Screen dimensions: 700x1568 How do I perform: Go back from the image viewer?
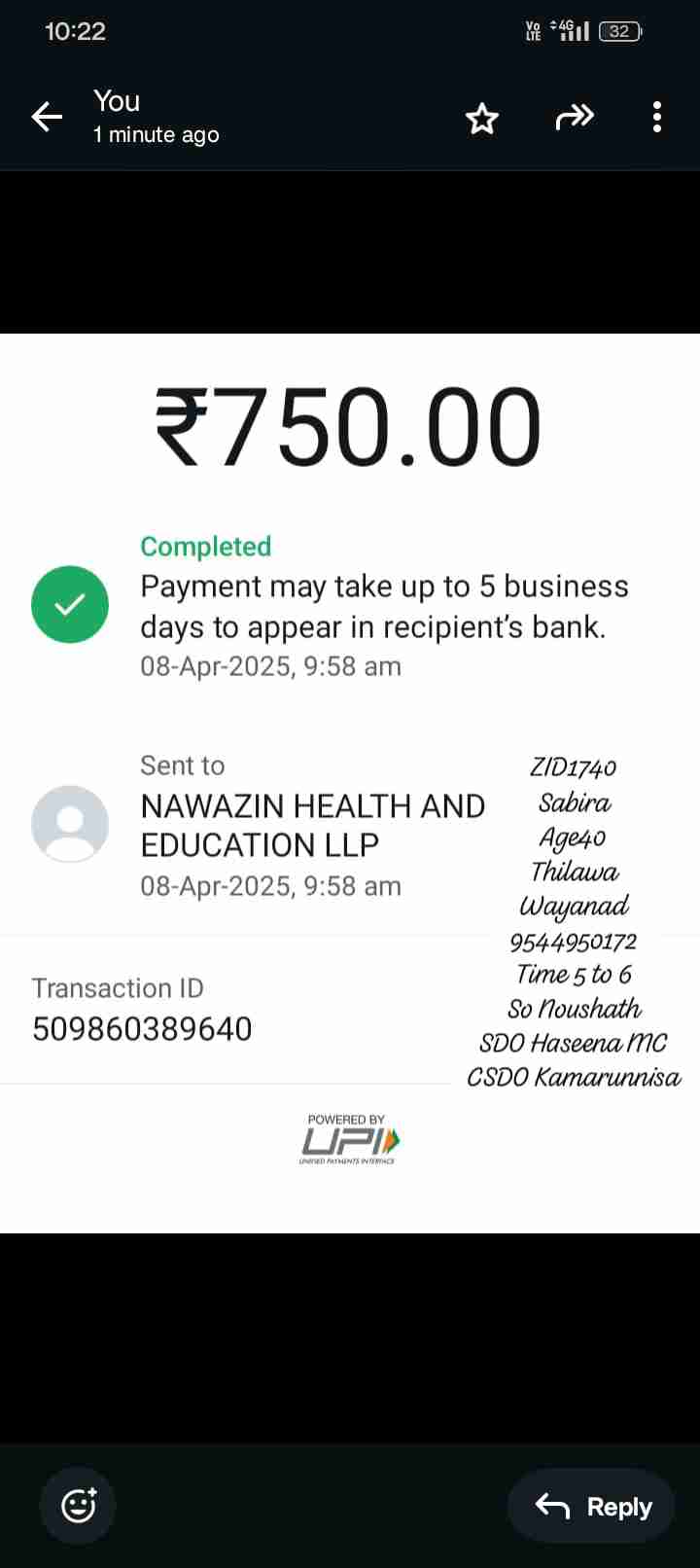click(47, 118)
